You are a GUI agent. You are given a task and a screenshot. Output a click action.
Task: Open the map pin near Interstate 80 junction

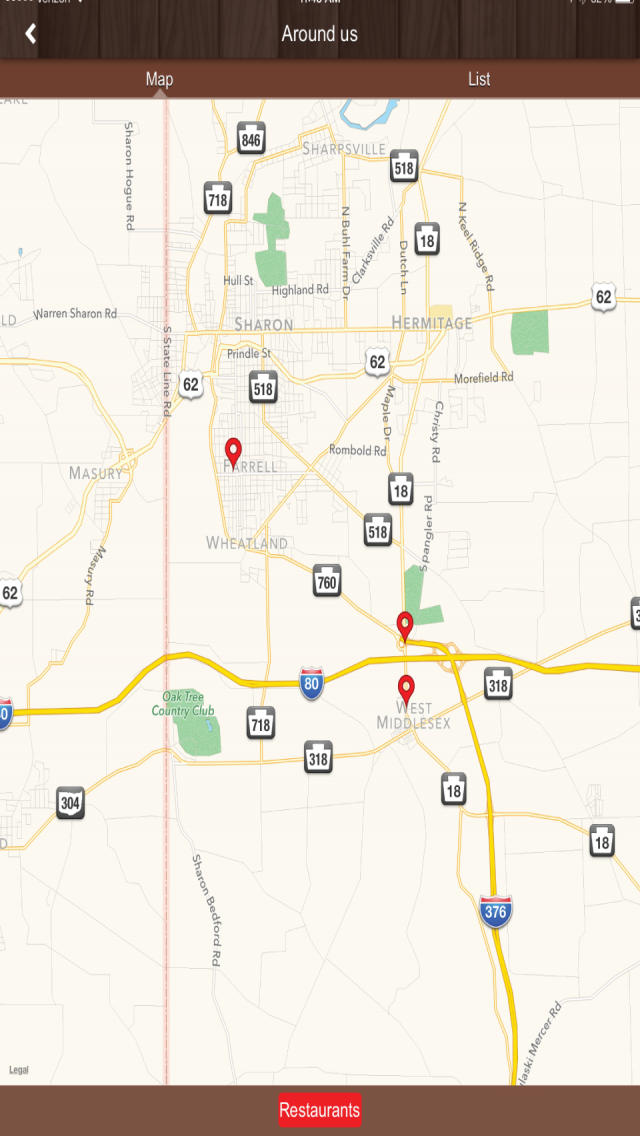pos(405,626)
